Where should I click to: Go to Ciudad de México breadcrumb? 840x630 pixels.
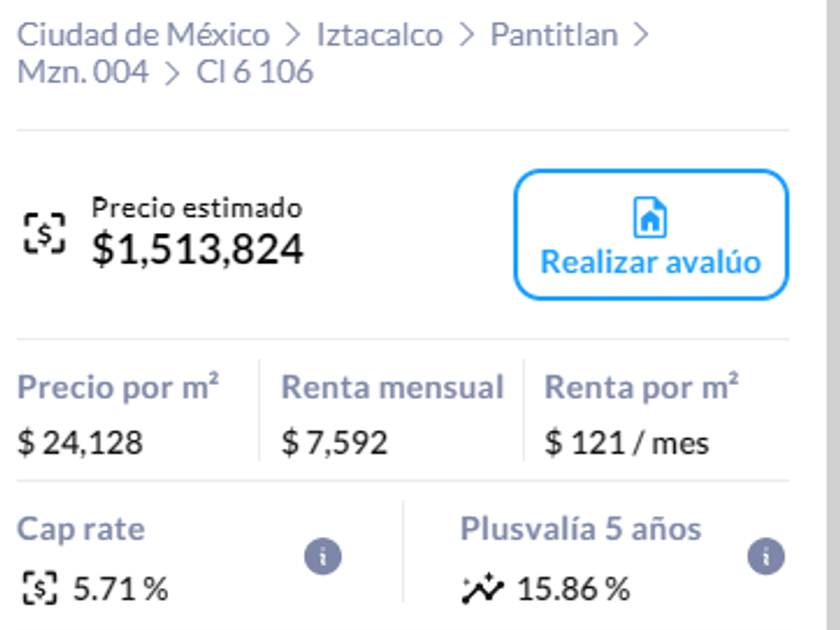point(143,35)
